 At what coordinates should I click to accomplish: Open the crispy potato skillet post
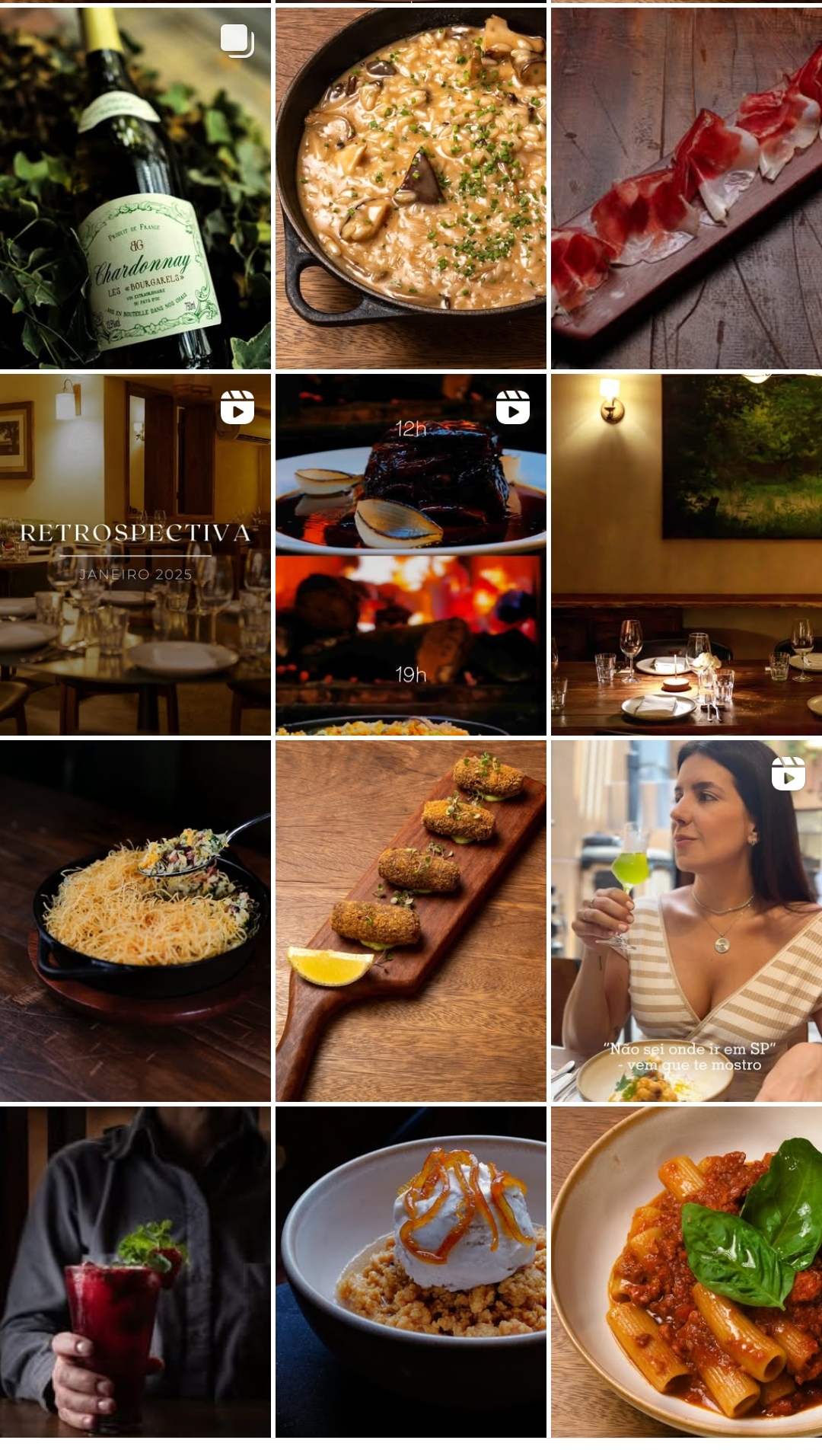(135, 921)
